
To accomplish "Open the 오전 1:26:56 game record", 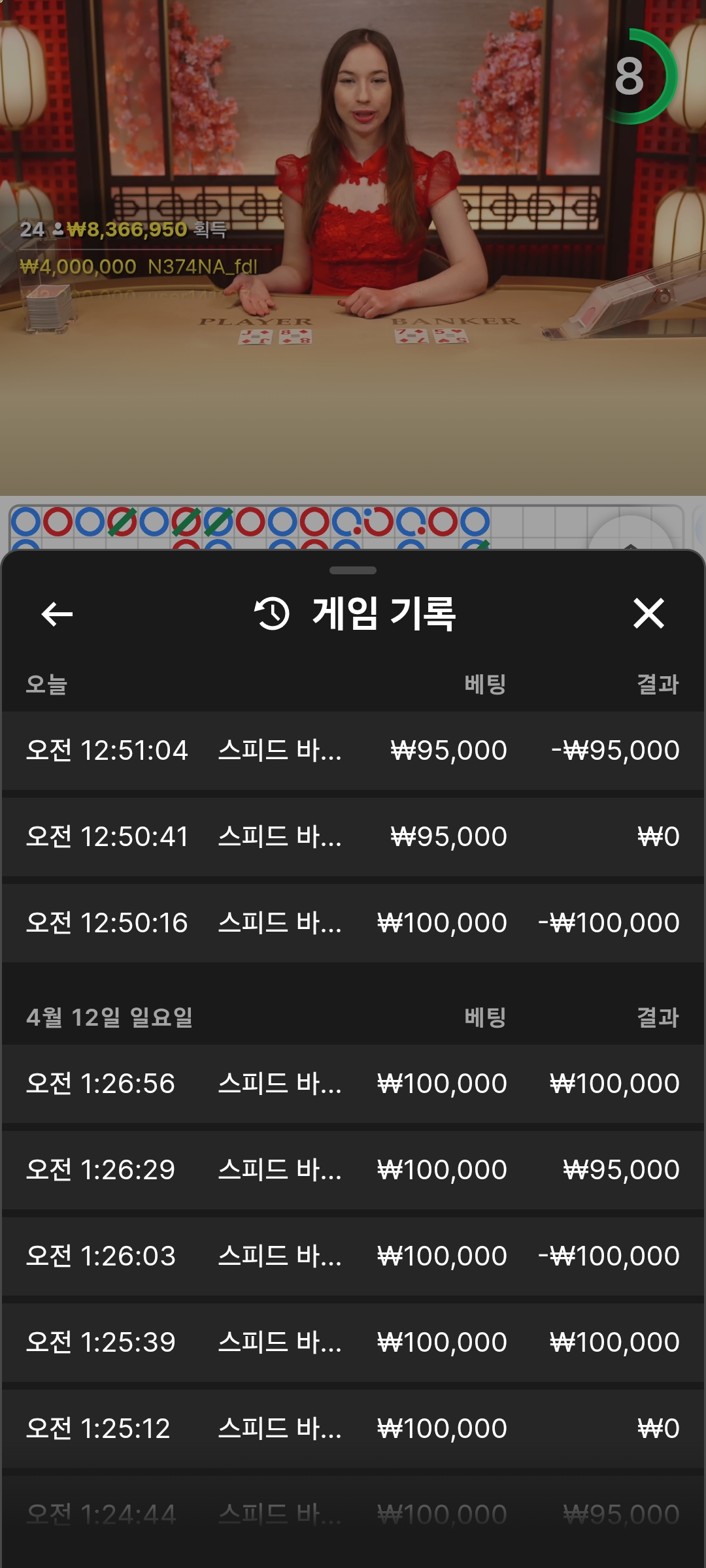I will [x=353, y=1083].
